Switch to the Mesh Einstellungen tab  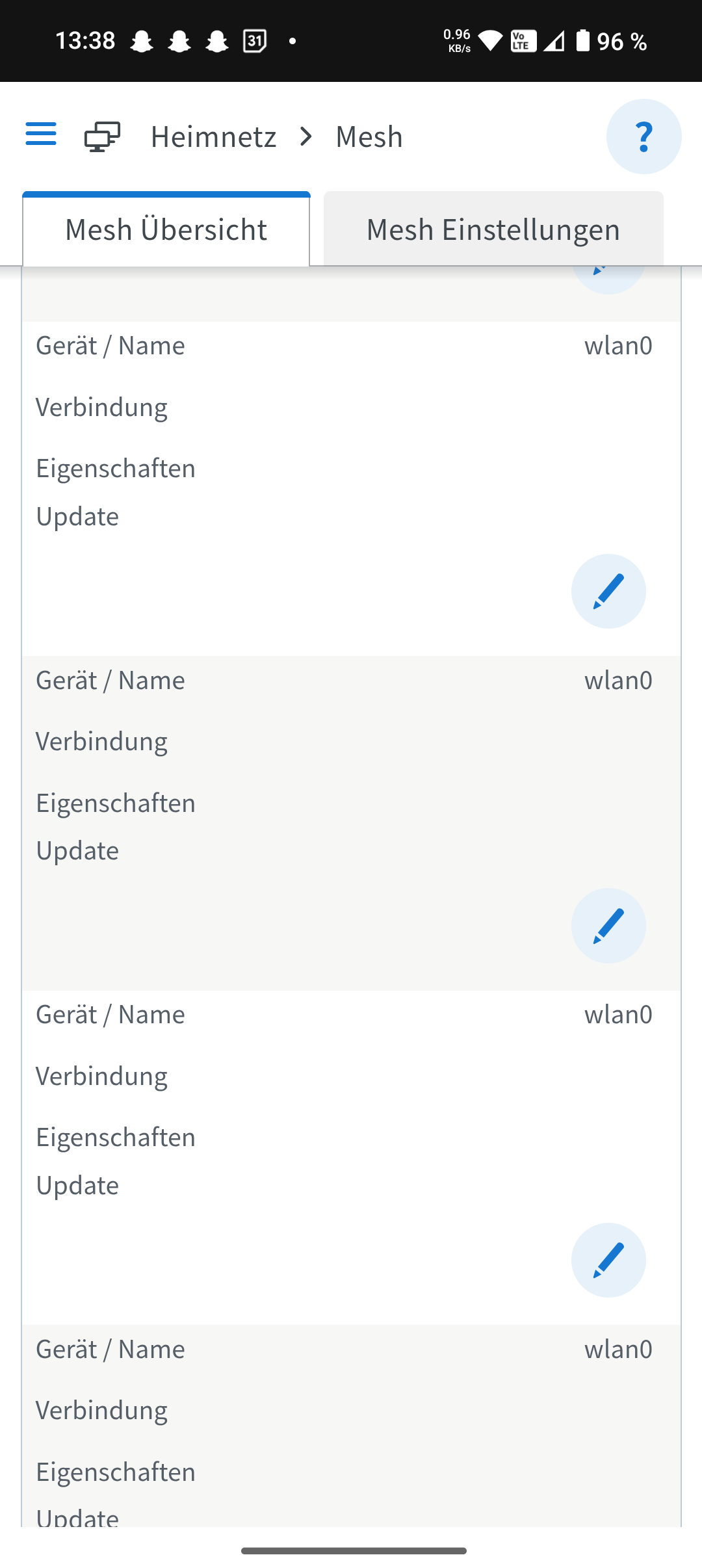point(493,229)
